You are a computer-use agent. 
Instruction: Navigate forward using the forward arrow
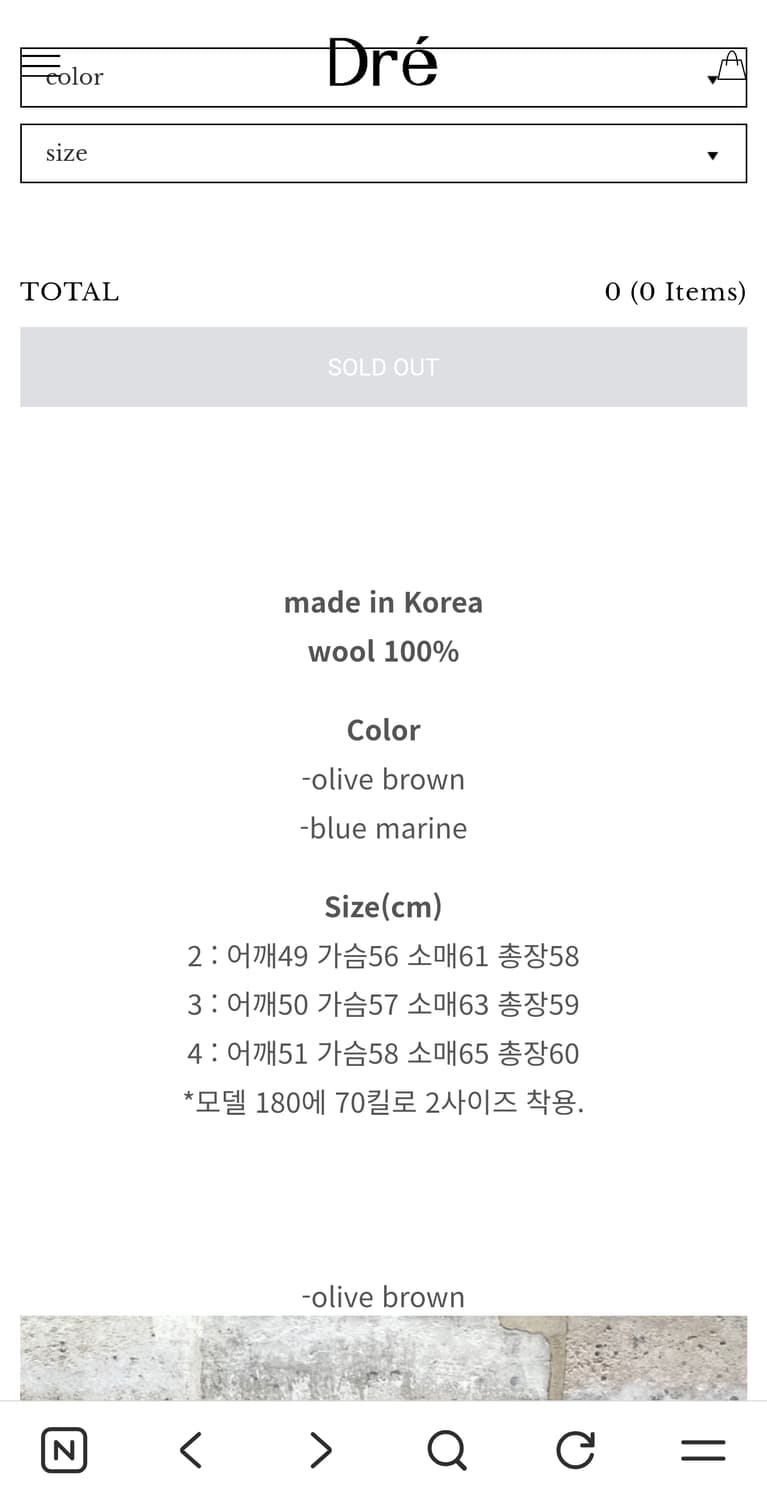[x=319, y=1448]
